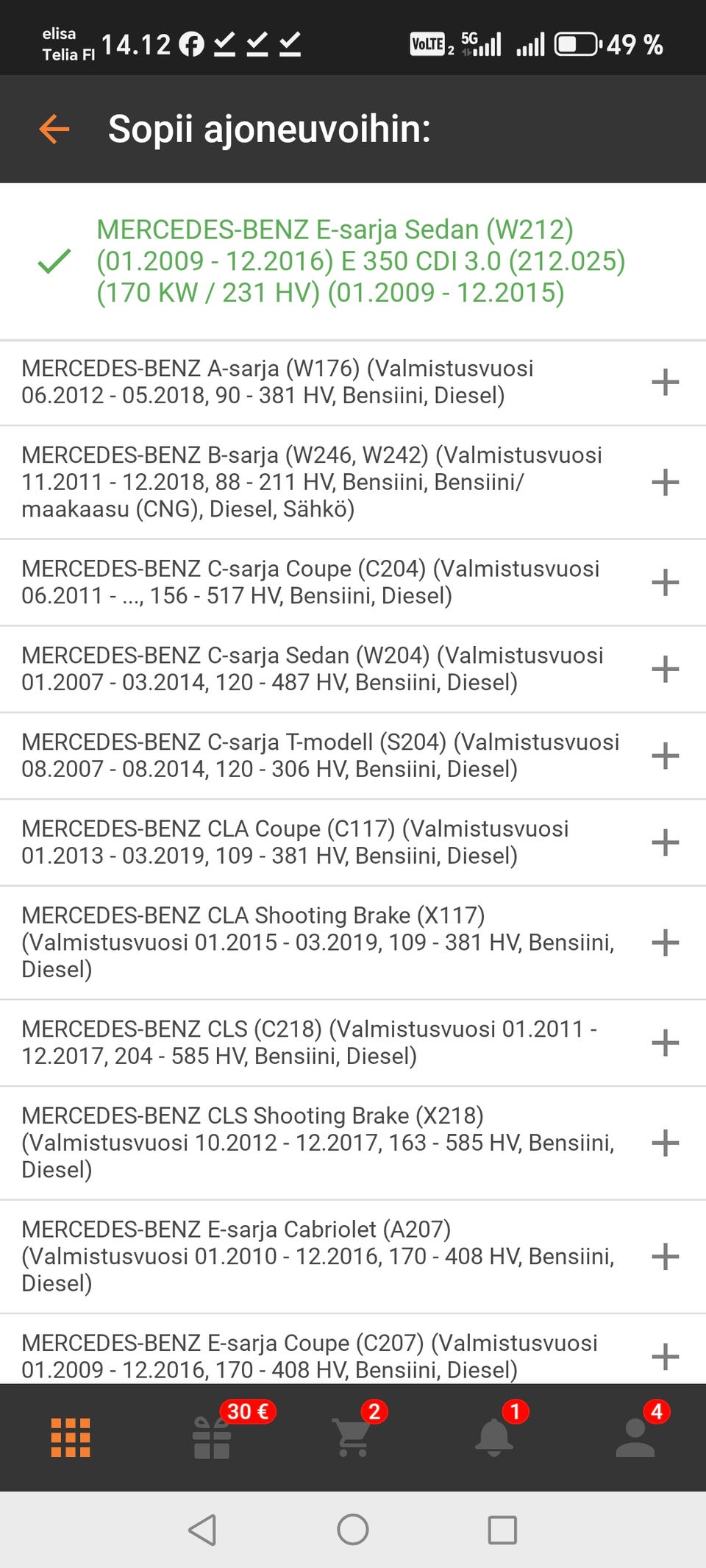
Task: Expand MERCEDES-BENZ A-sarja (W176) entry
Action: pyautogui.click(x=665, y=383)
